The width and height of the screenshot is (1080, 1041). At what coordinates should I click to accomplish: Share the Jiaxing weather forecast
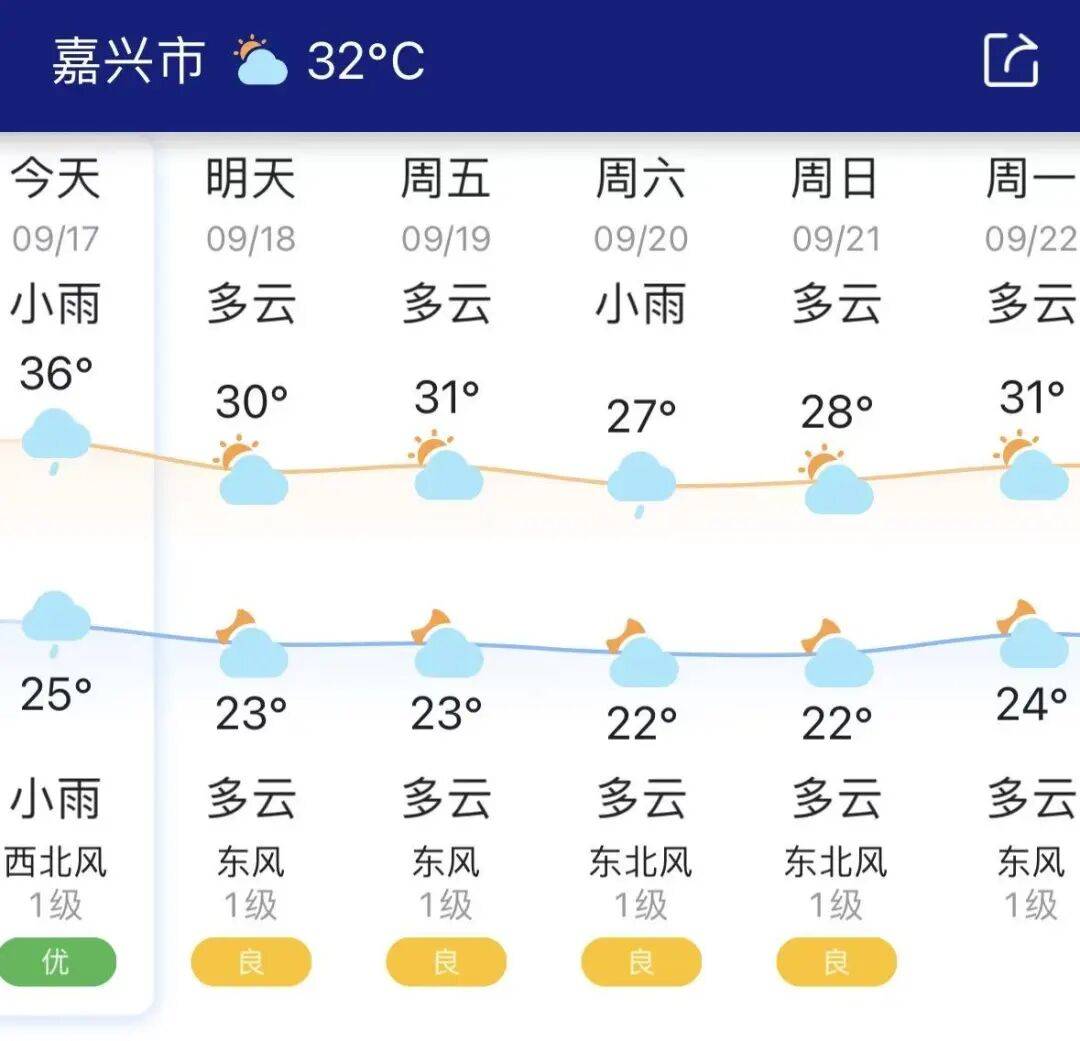pos(1011,60)
